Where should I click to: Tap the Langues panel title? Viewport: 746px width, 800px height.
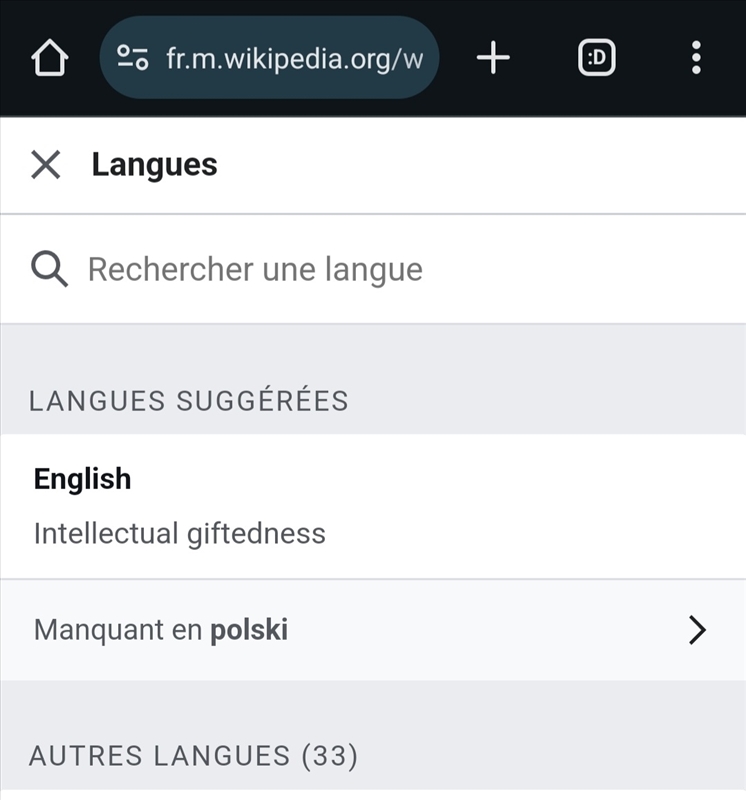tap(154, 164)
